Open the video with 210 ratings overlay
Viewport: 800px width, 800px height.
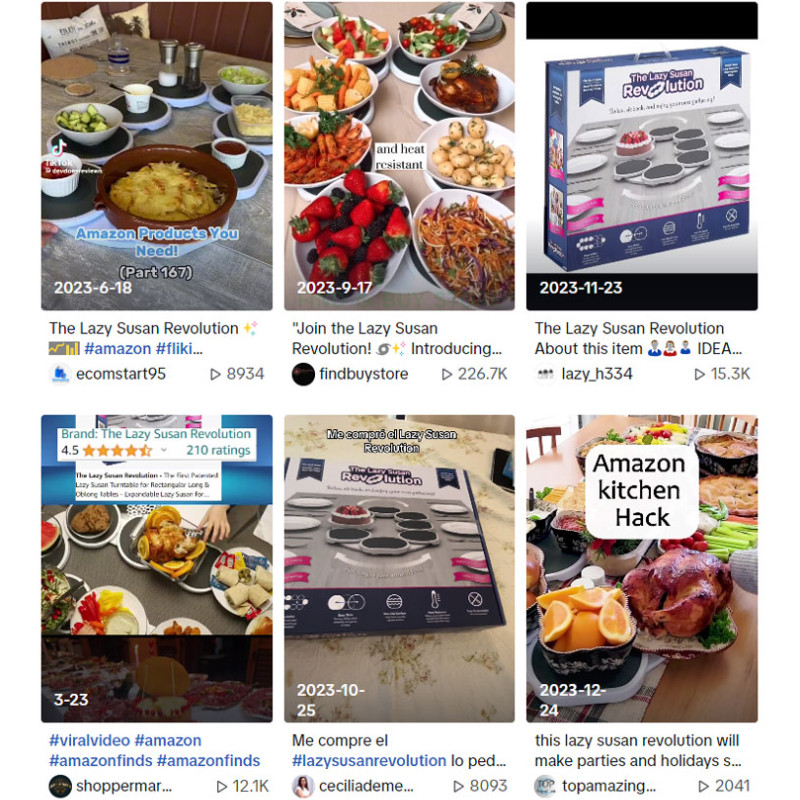(156, 568)
